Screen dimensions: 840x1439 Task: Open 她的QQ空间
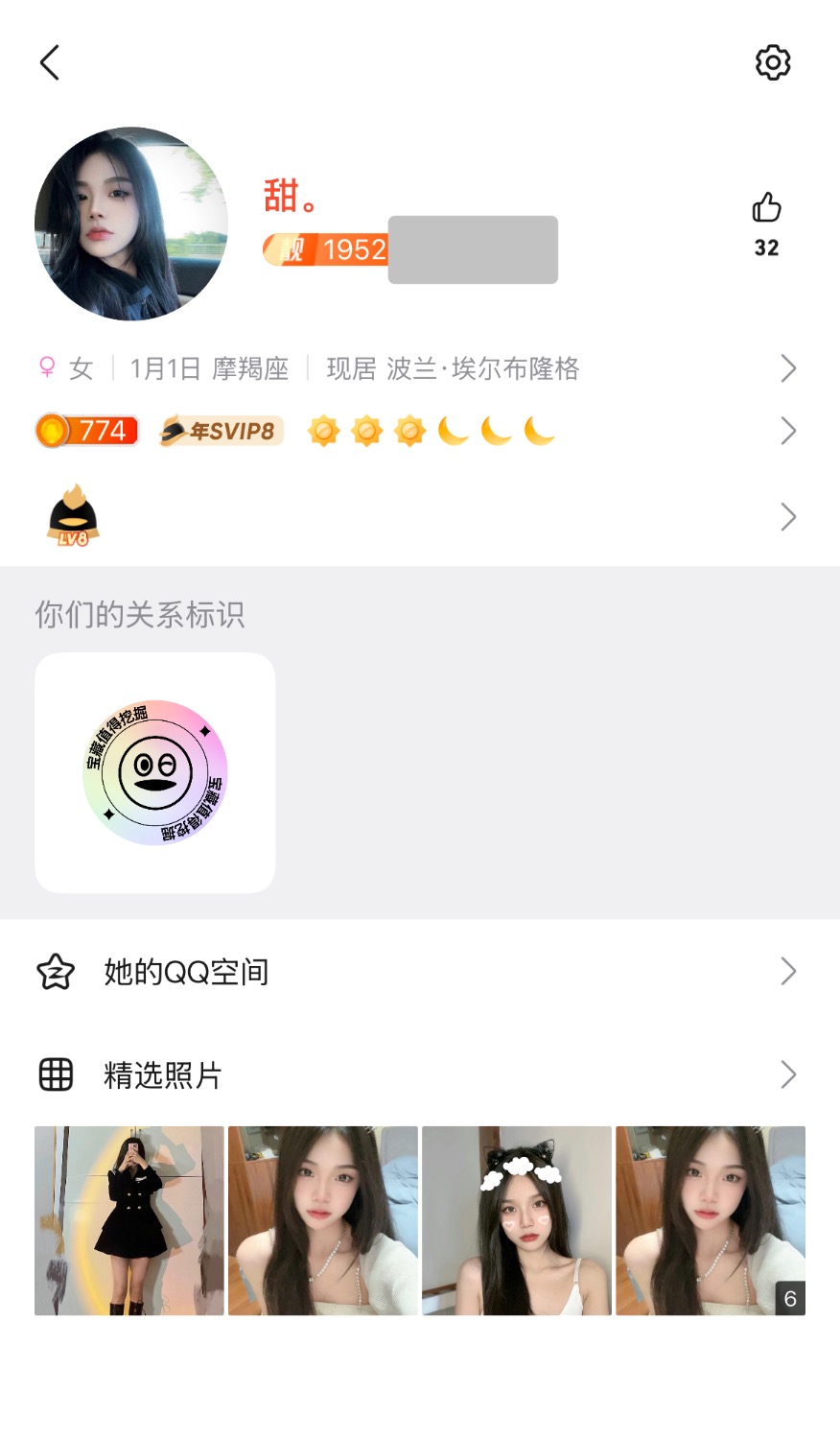point(419,972)
